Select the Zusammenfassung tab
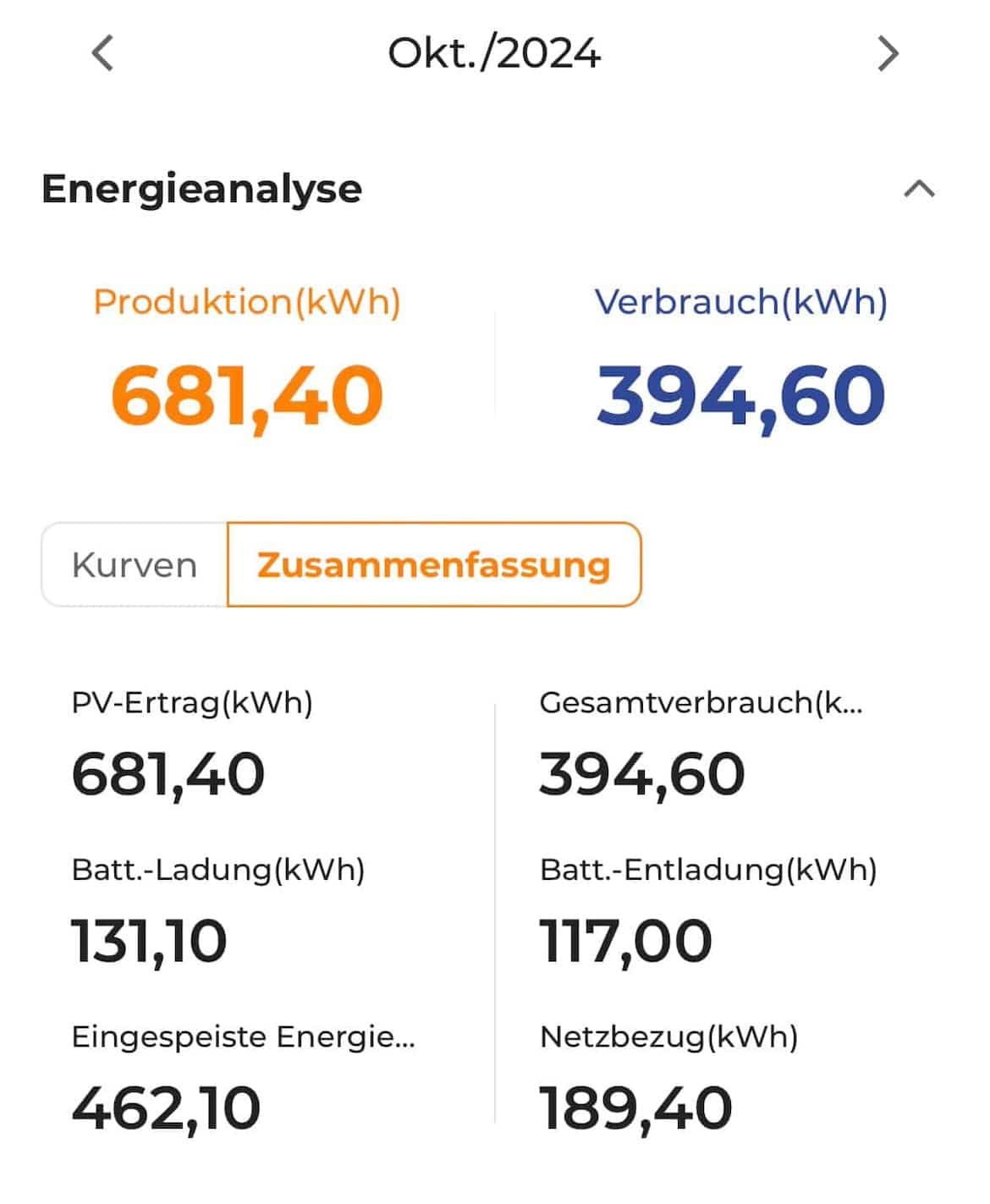This screenshot has width=990, height=1204. [433, 564]
